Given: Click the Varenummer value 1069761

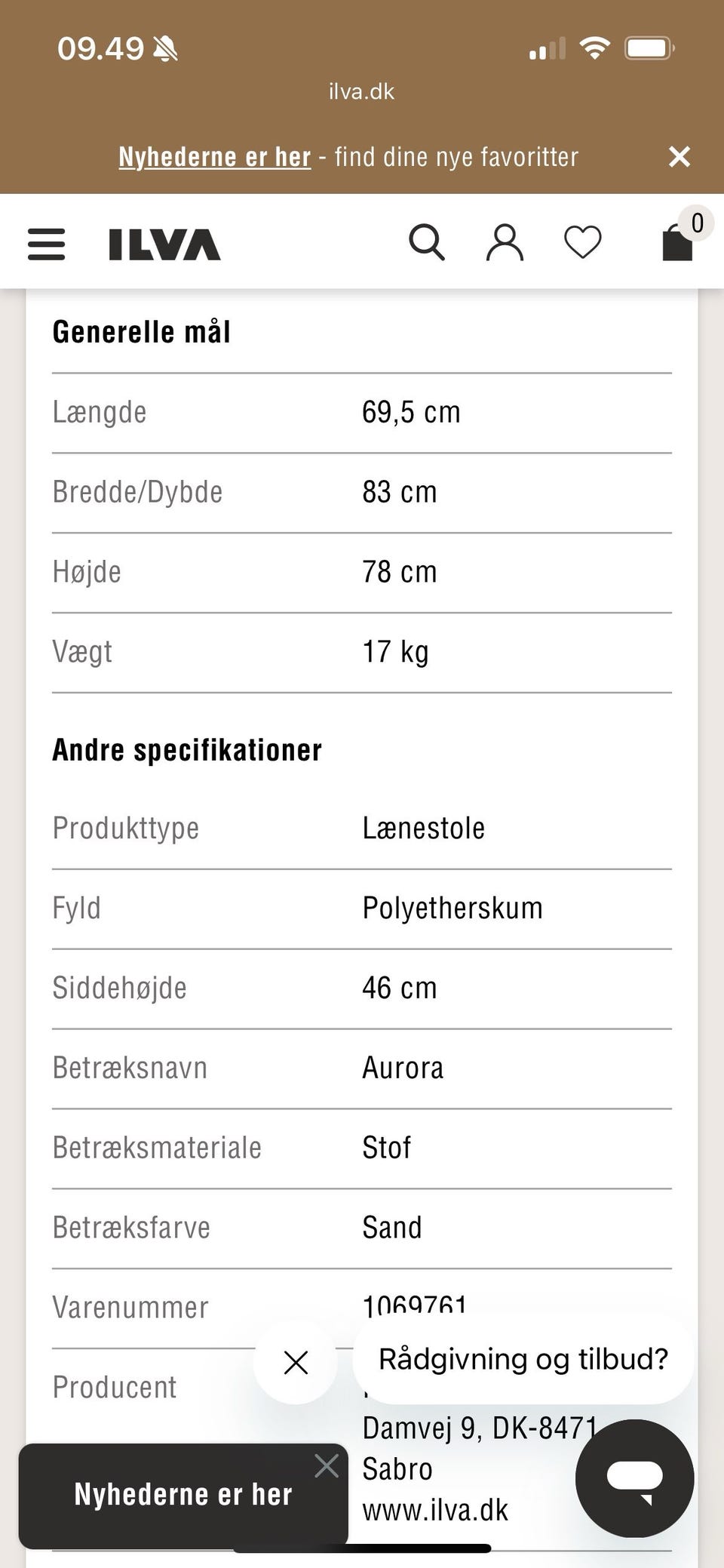Looking at the screenshot, I should point(415,1307).
